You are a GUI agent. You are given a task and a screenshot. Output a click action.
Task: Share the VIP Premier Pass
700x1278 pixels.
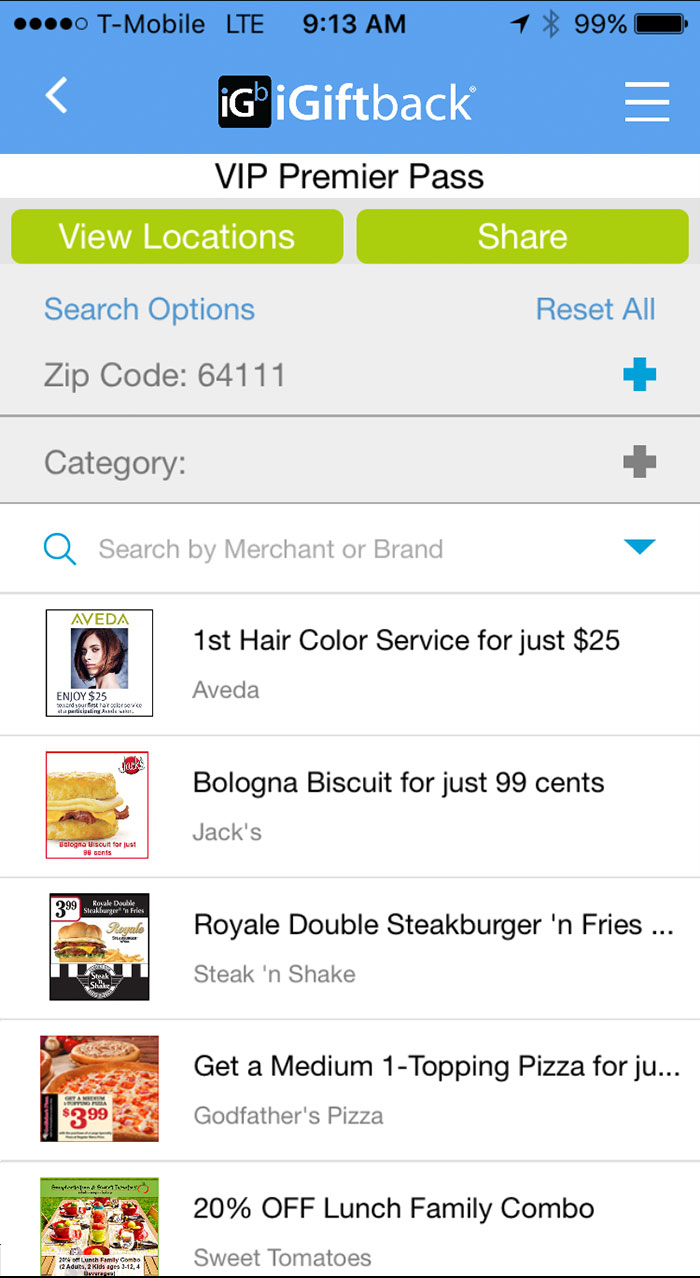pyautogui.click(x=522, y=237)
